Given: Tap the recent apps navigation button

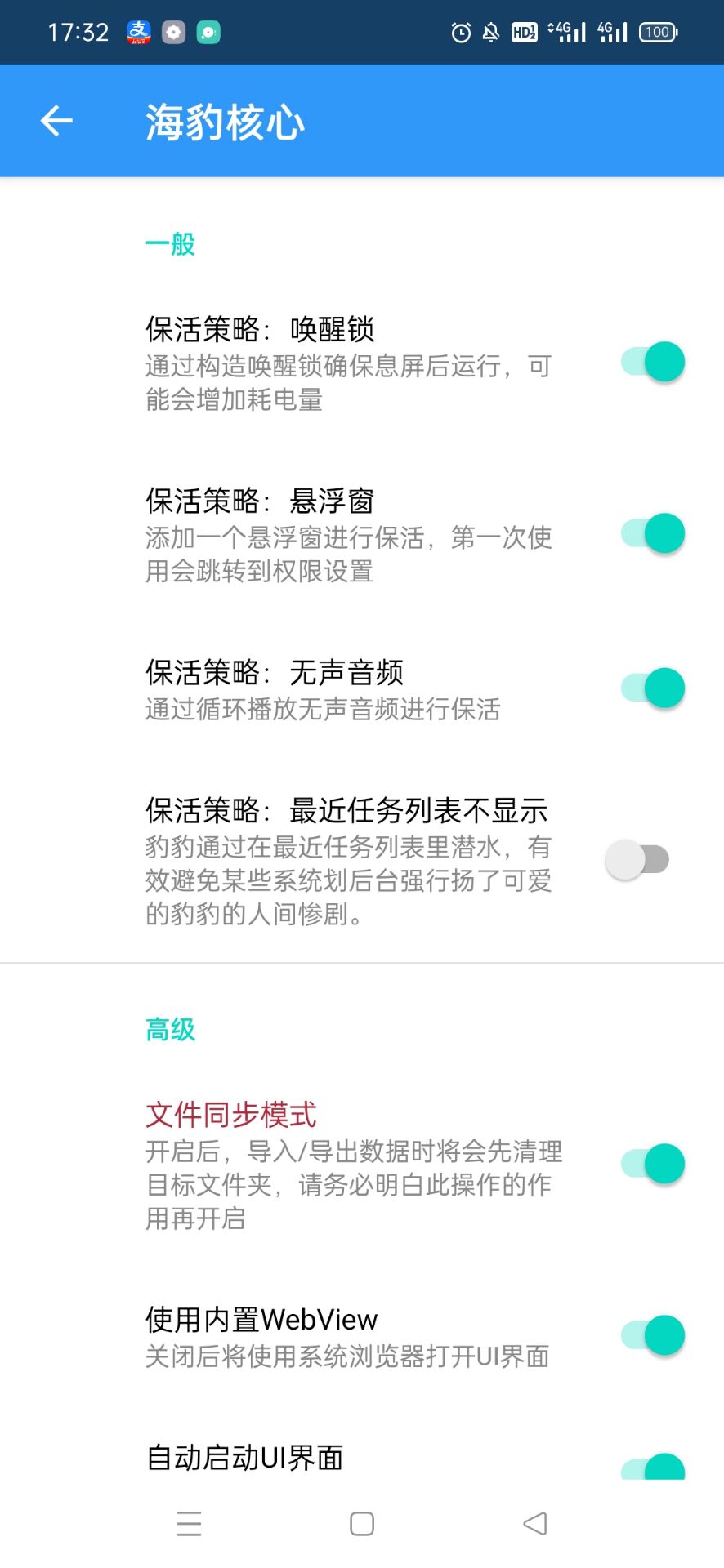Looking at the screenshot, I should 188,1524.
